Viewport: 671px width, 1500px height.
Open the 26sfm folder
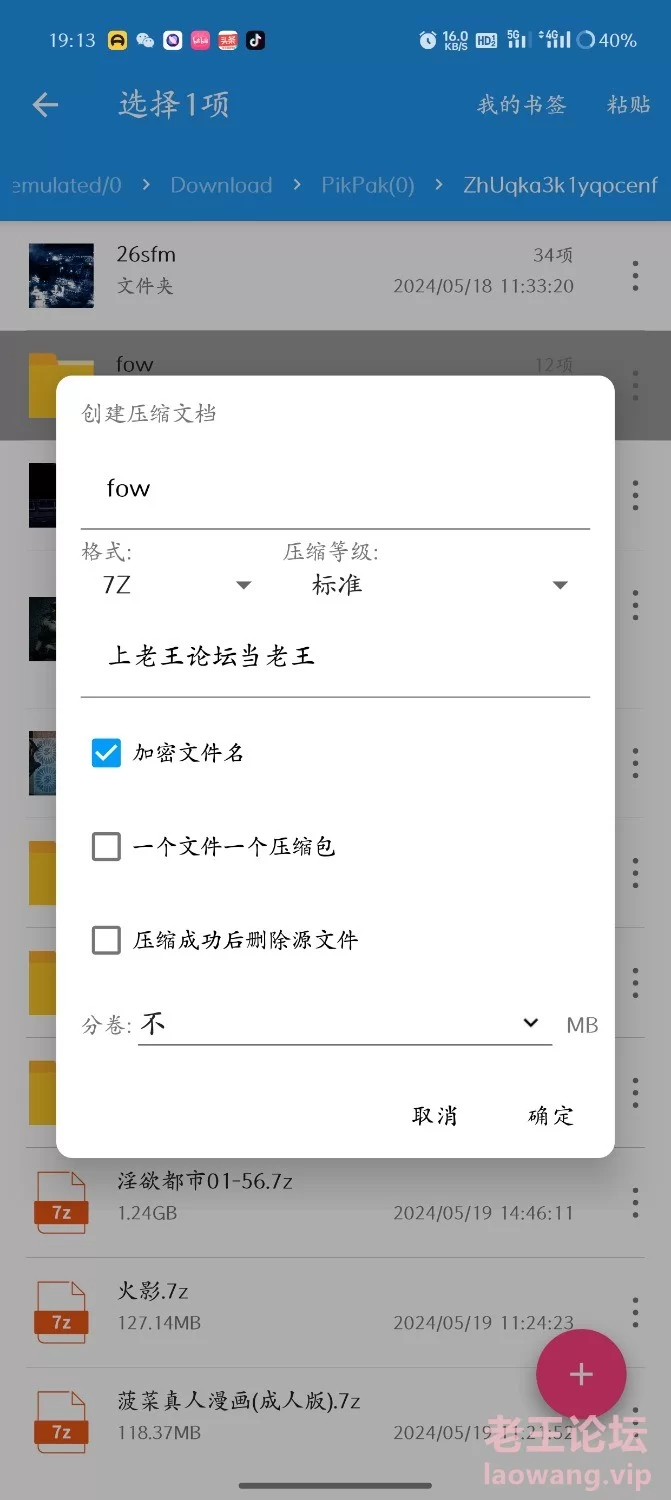tap(335, 275)
